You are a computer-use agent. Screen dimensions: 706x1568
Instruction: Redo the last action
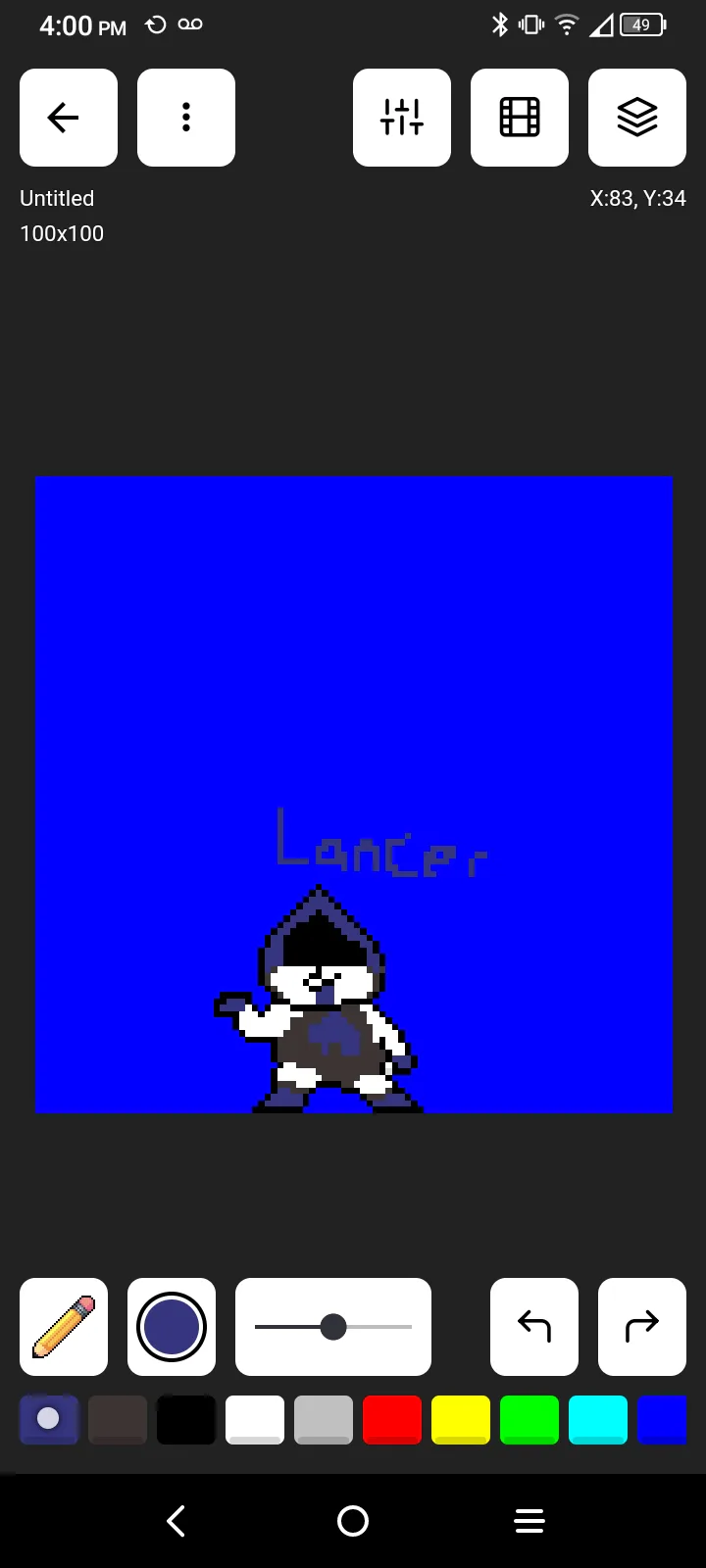[642, 1327]
